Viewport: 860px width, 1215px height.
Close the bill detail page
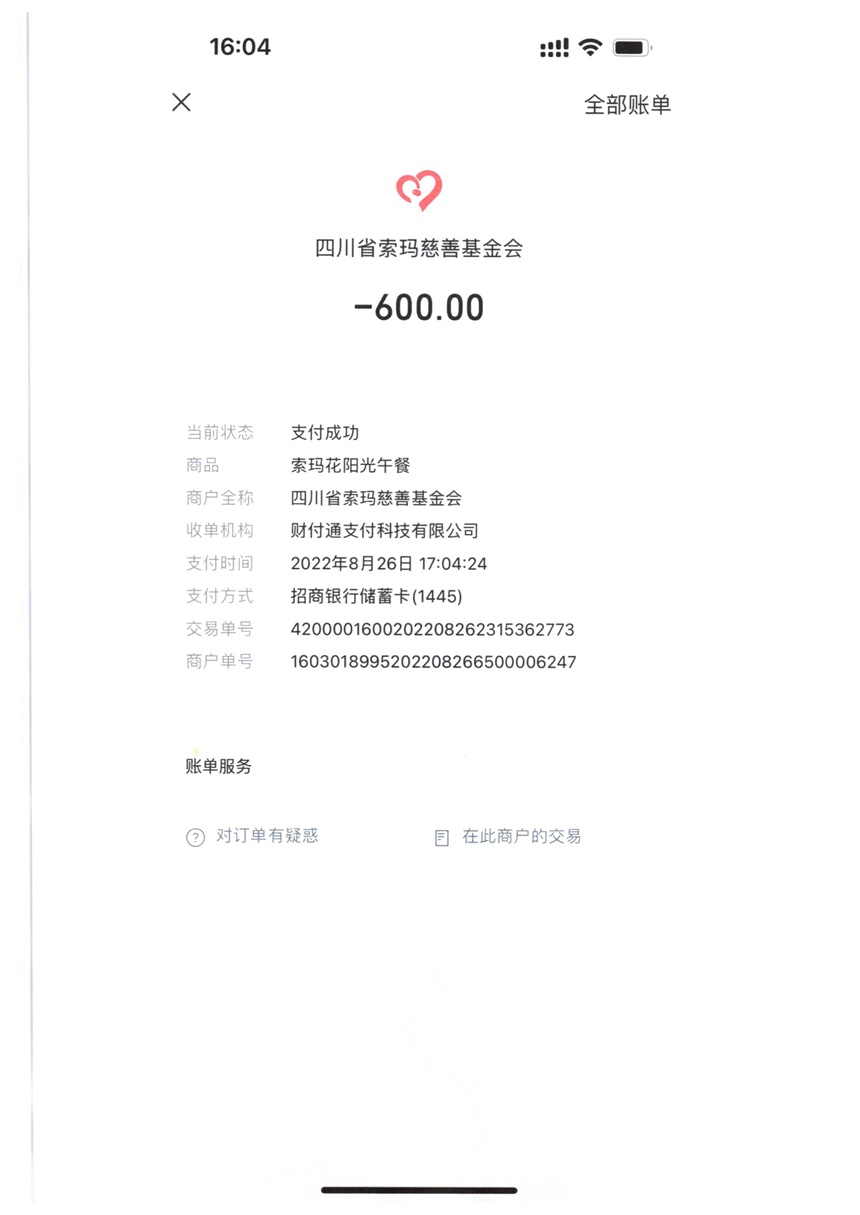click(x=181, y=102)
